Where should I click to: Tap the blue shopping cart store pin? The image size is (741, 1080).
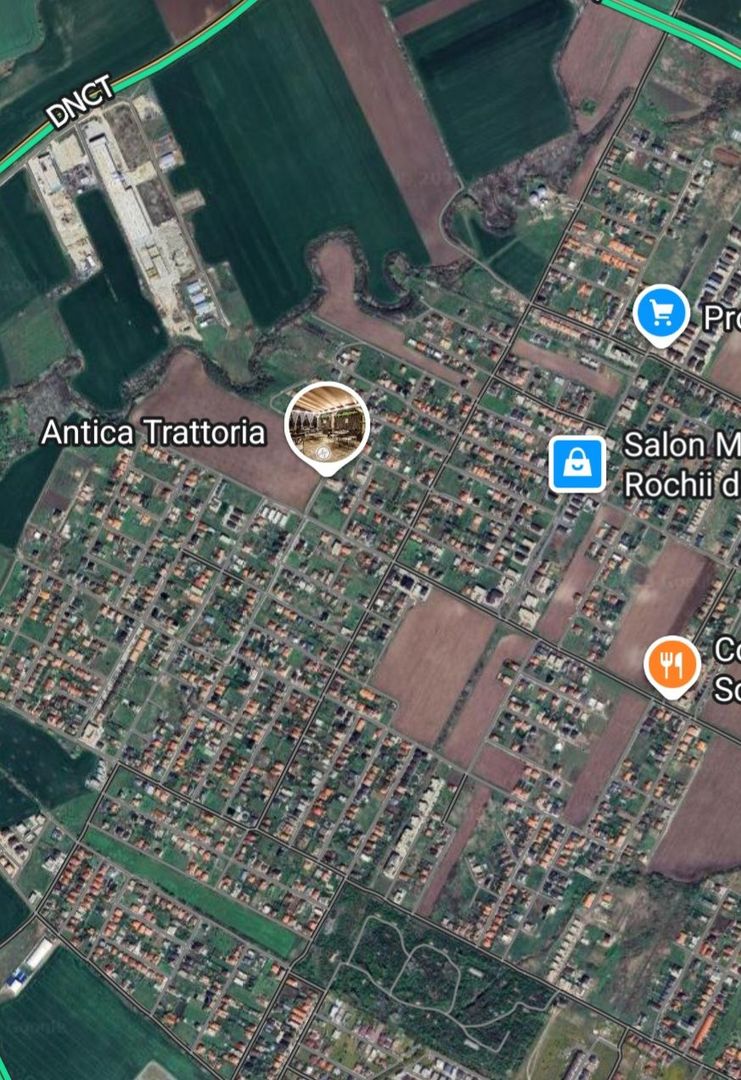(x=661, y=313)
